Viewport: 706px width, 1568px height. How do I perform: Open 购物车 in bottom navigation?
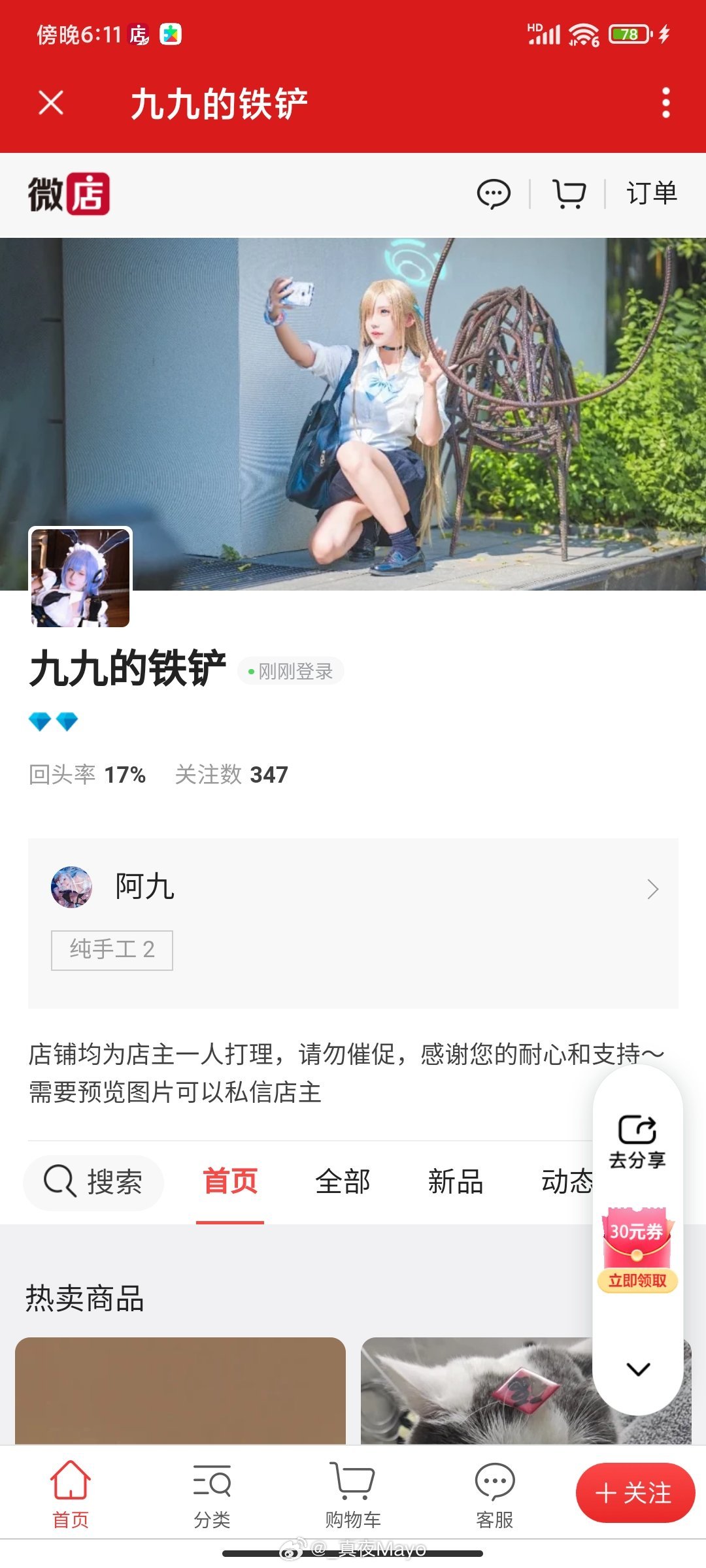point(353,1493)
